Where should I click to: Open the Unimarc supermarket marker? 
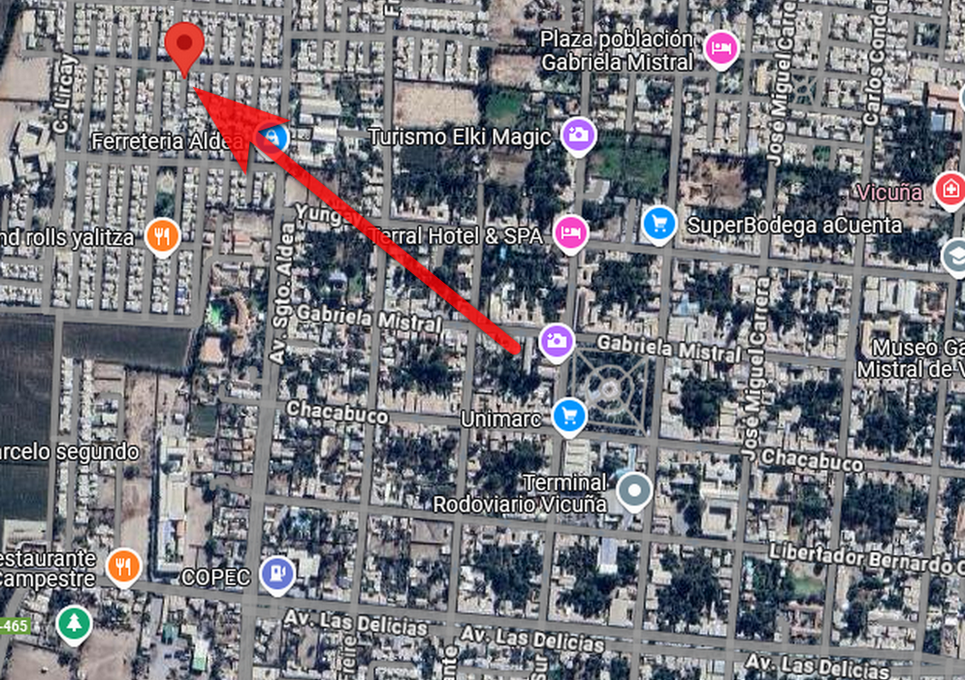569,415
